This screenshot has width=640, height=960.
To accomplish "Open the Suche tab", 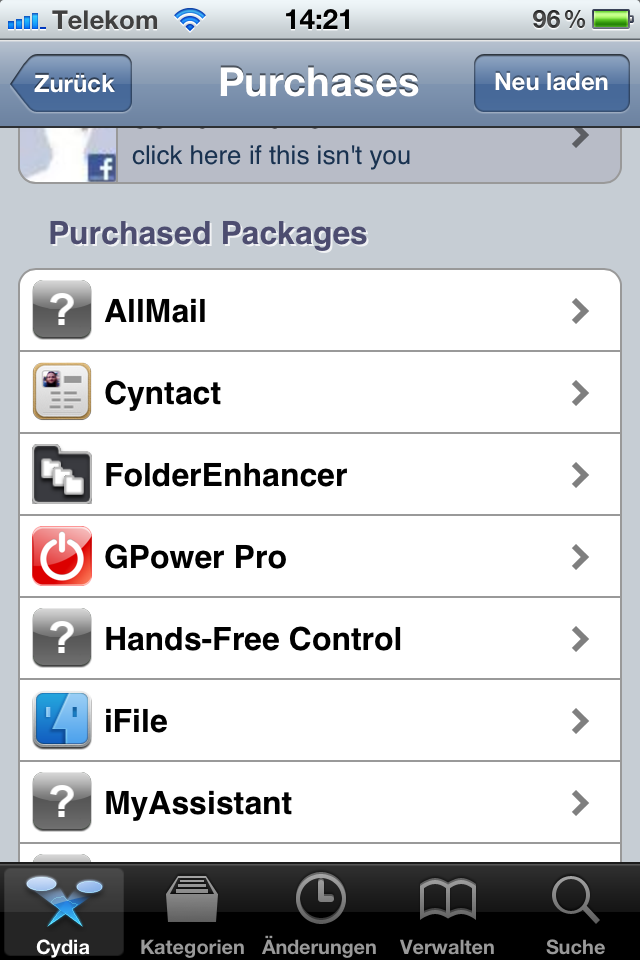I will [575, 914].
